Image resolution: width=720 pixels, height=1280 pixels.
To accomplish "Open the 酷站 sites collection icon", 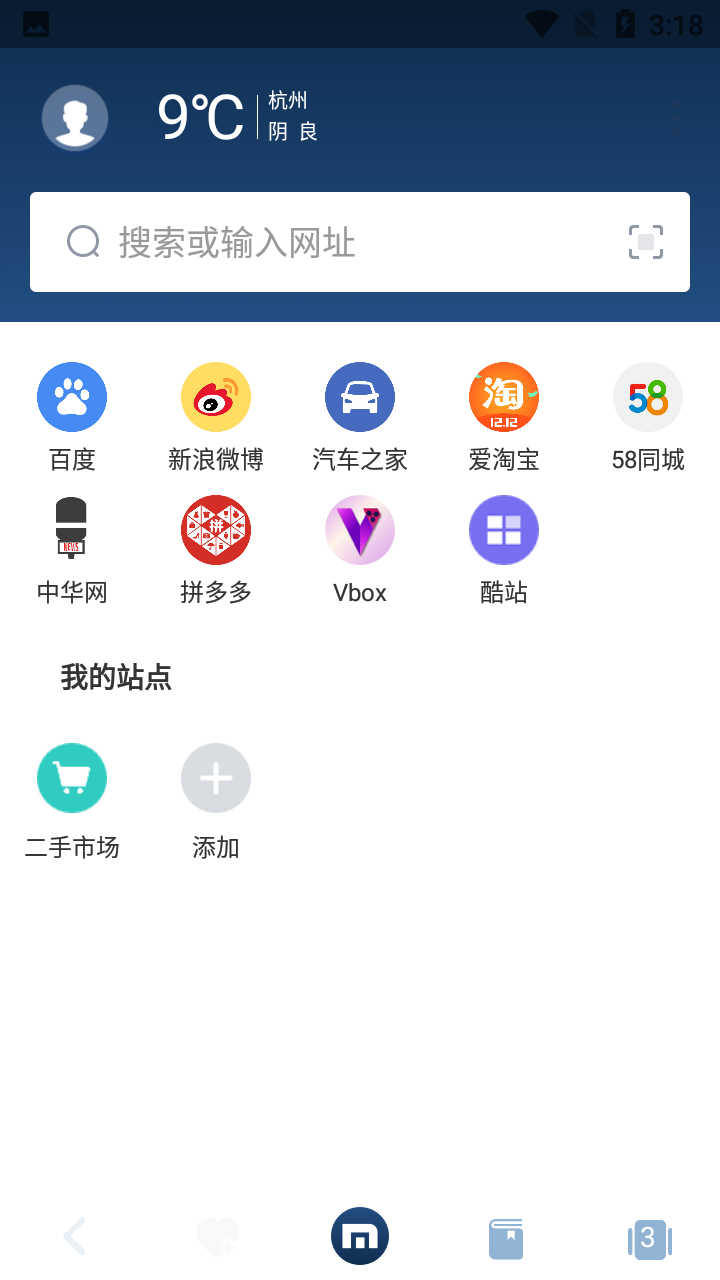I will [x=503, y=529].
